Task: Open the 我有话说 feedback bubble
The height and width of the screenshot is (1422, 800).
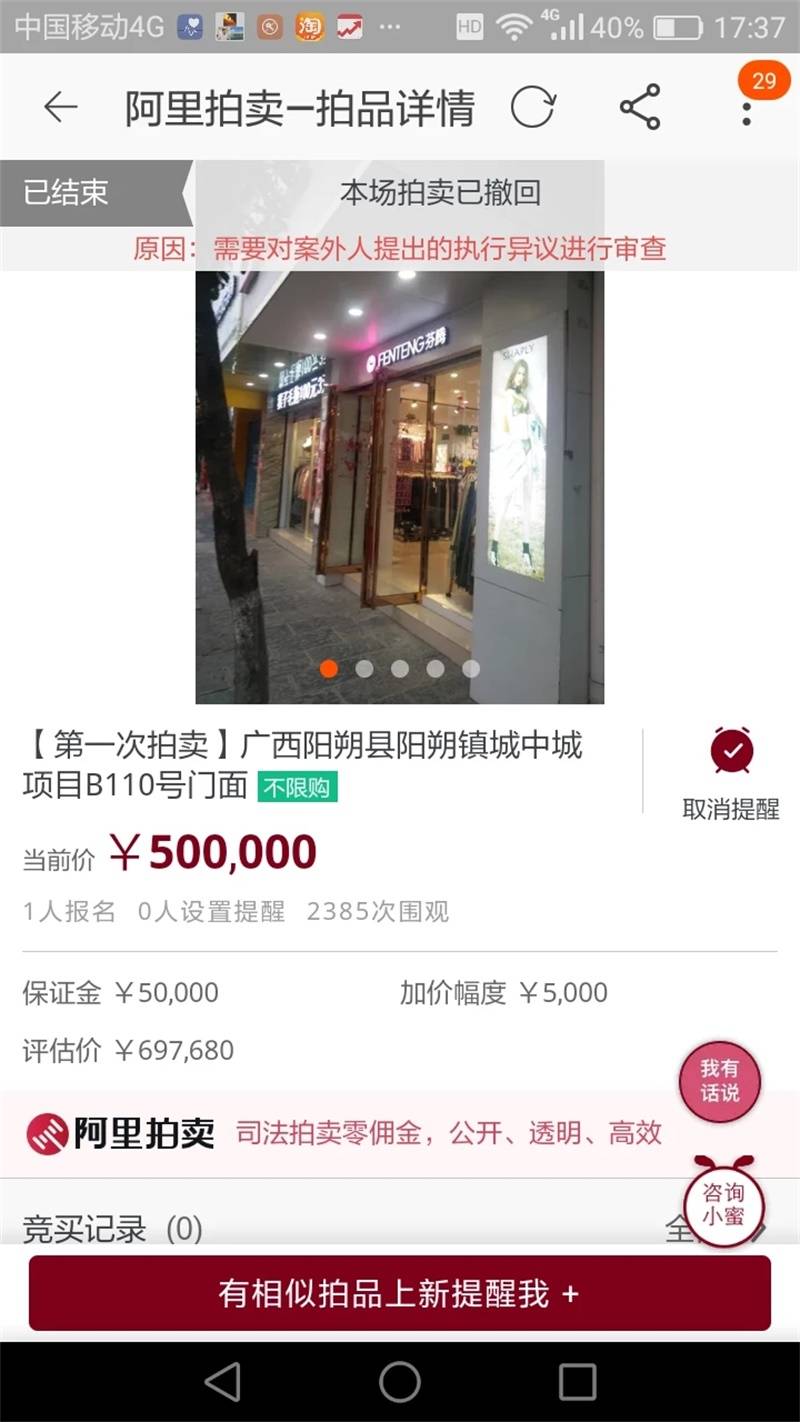Action: point(719,1081)
